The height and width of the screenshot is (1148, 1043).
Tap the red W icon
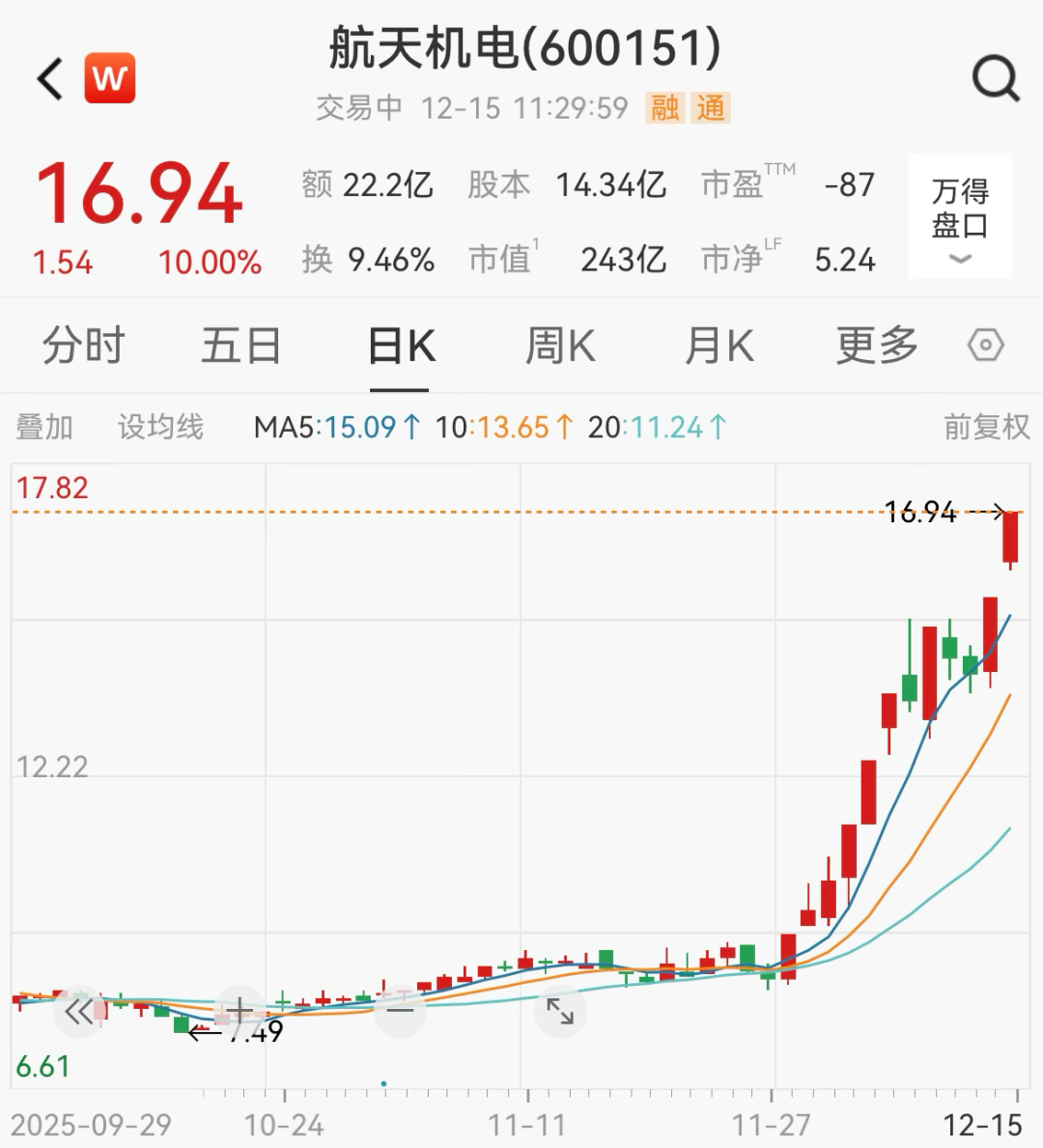tap(110, 77)
